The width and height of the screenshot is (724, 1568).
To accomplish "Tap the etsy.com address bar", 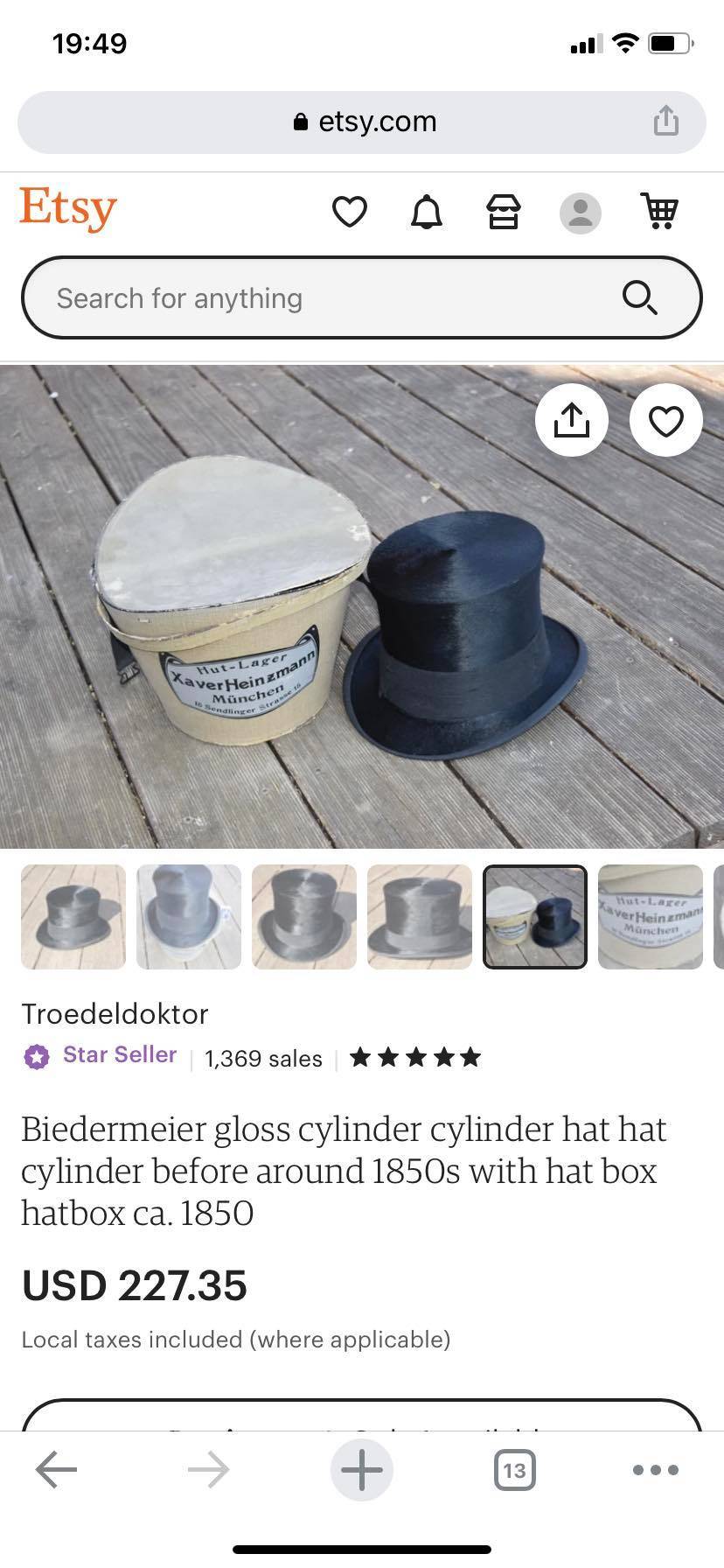I will tap(362, 122).
